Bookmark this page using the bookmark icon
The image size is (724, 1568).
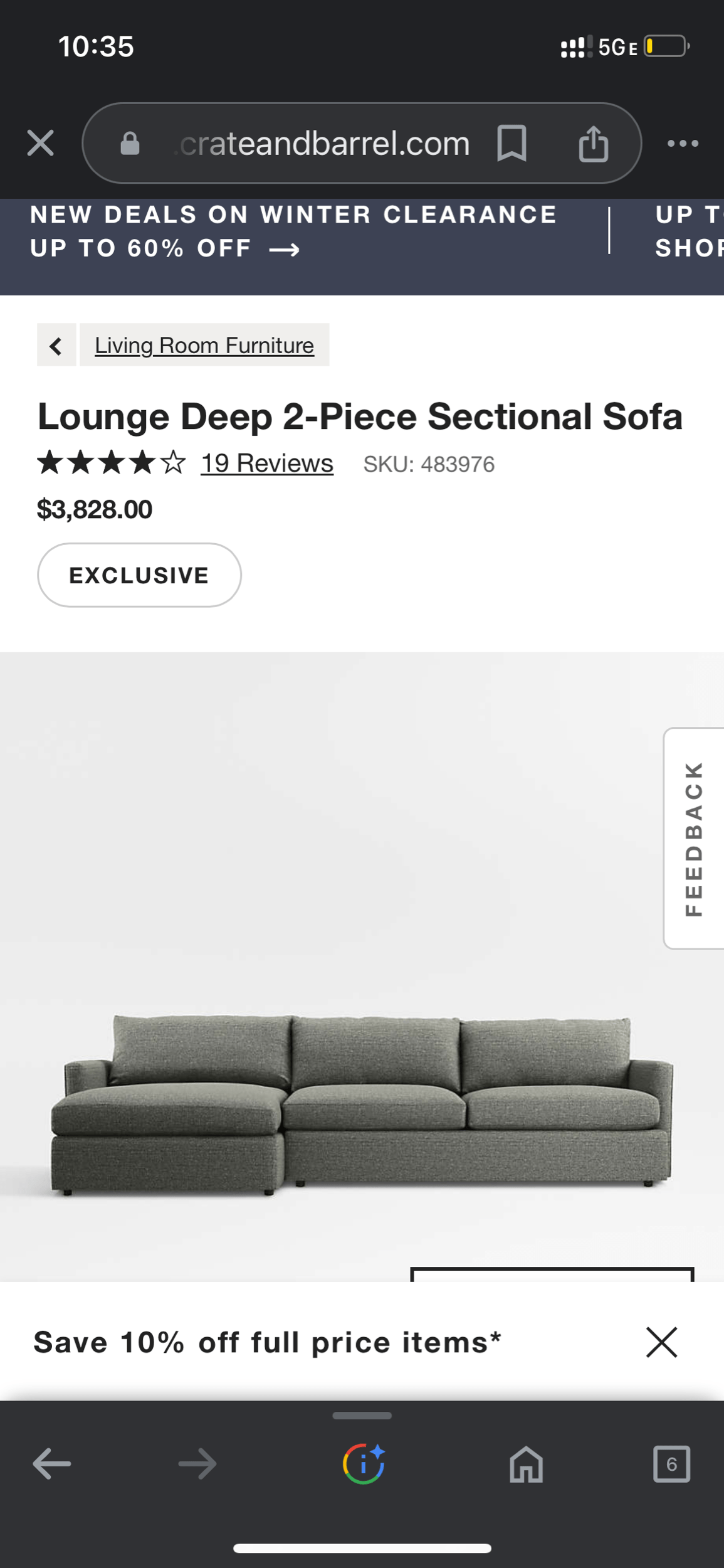(513, 143)
